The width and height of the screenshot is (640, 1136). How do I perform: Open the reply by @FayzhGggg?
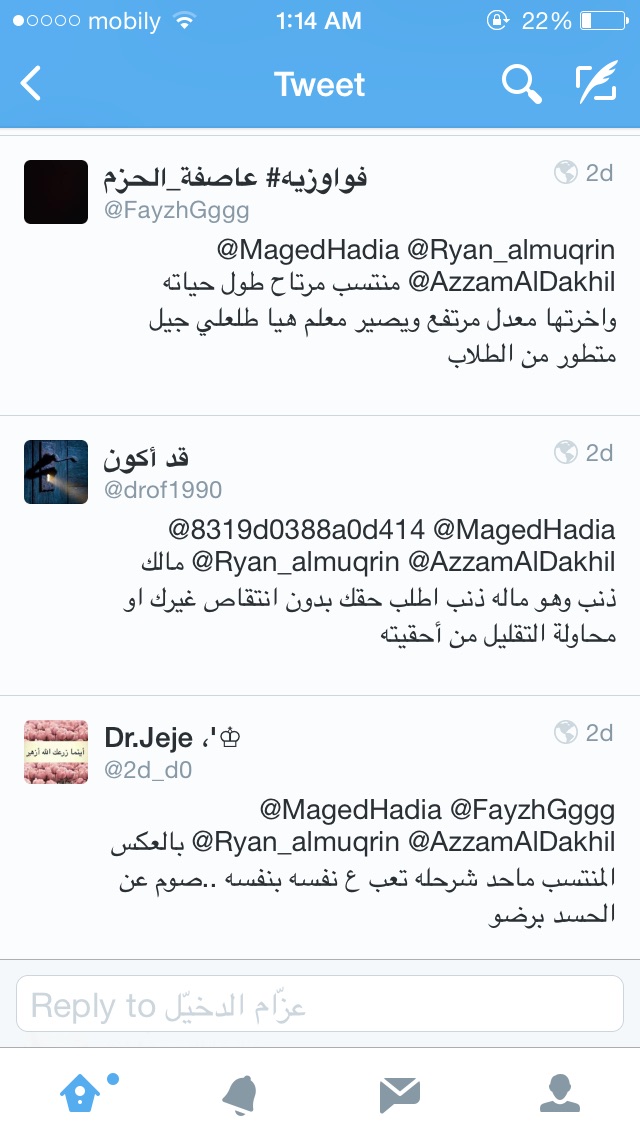320,275
